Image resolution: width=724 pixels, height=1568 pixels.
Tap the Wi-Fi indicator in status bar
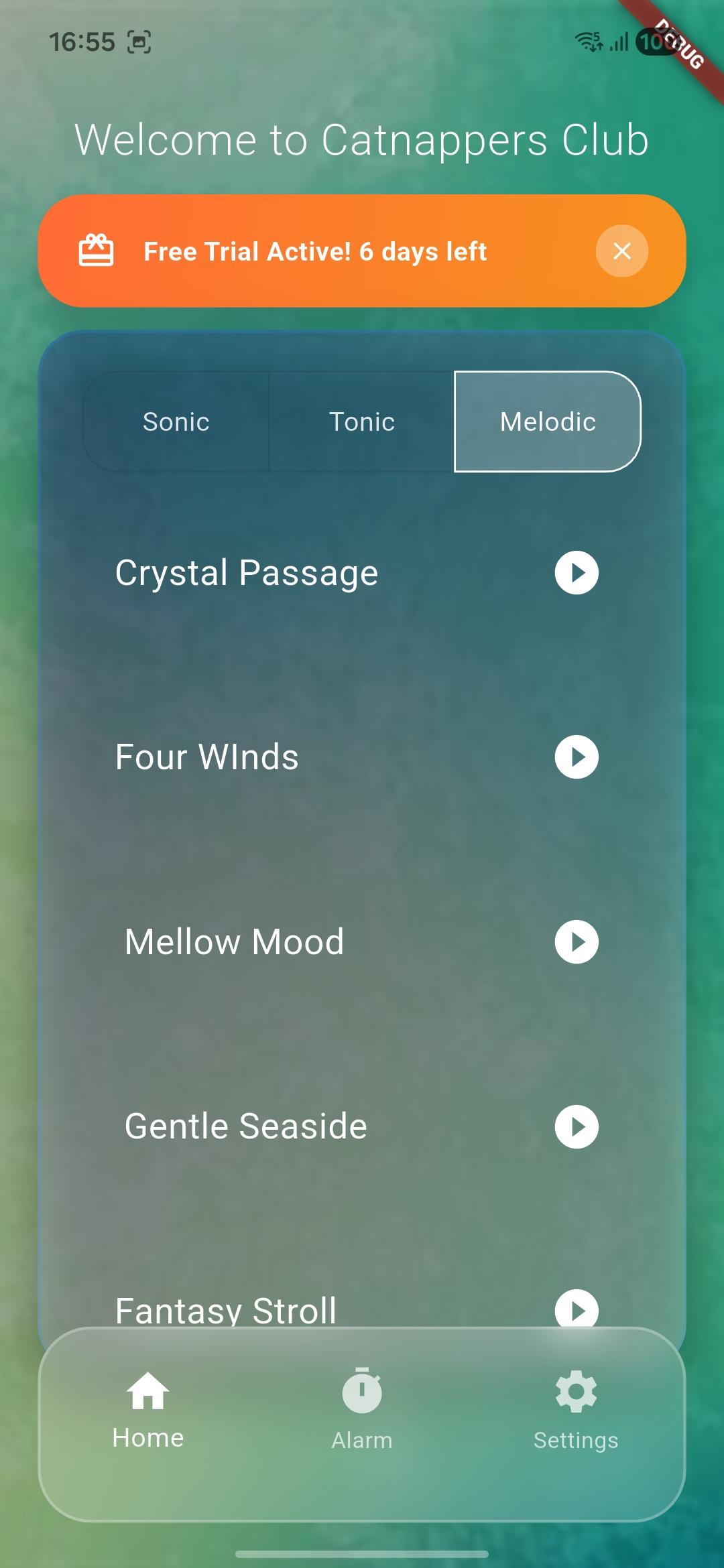[589, 42]
